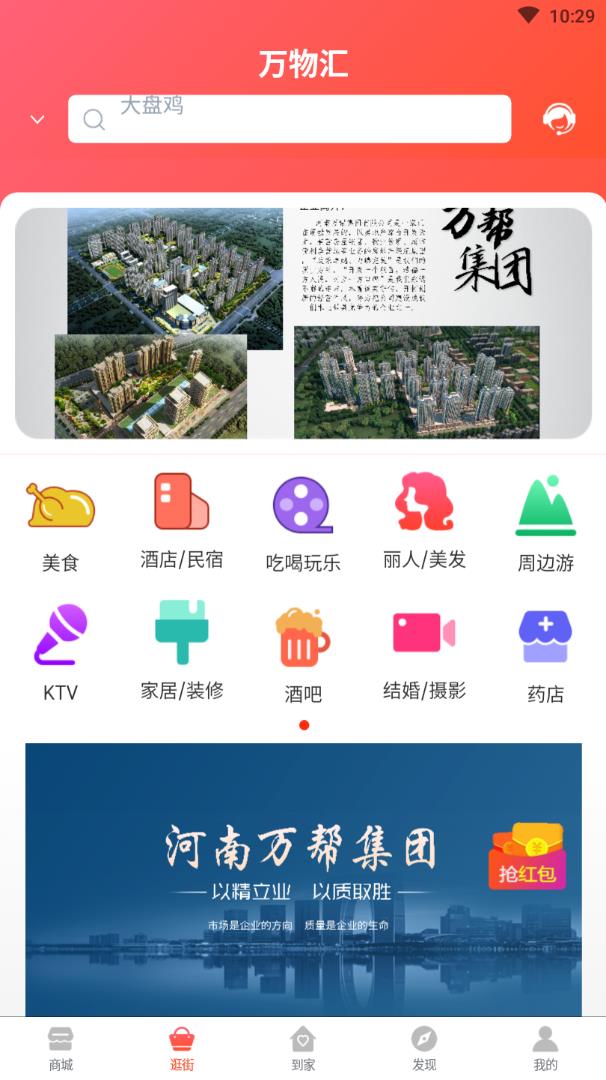The image size is (606, 1080).
Task: Open the customer service headset icon
Action: click(559, 119)
